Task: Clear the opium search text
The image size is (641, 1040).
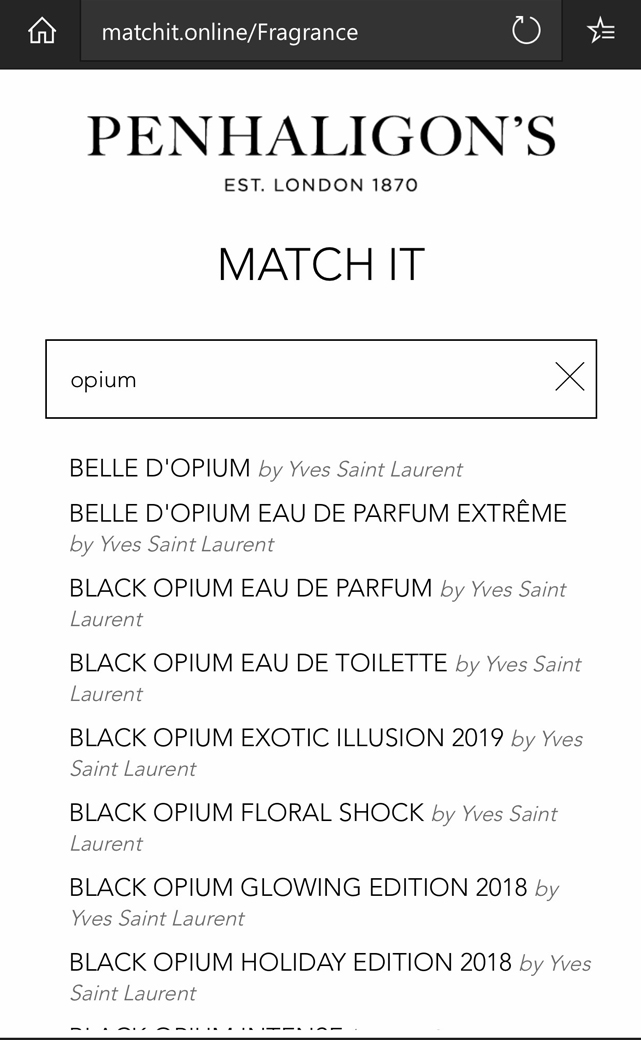Action: click(x=569, y=377)
